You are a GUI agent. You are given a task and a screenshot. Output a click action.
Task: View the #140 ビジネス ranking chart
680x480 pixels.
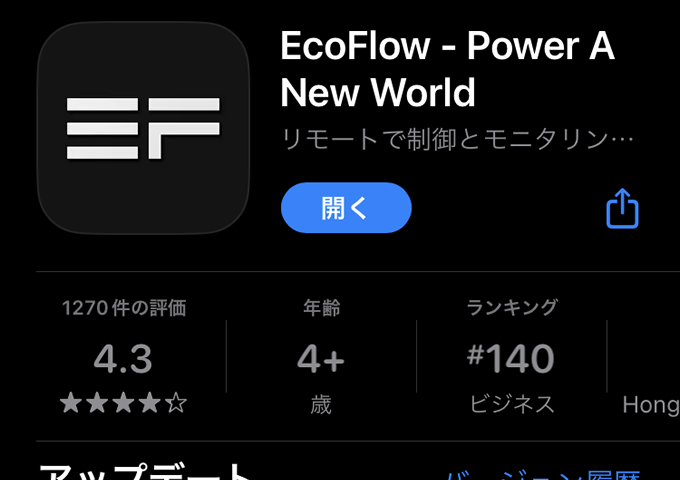pyautogui.click(x=511, y=357)
